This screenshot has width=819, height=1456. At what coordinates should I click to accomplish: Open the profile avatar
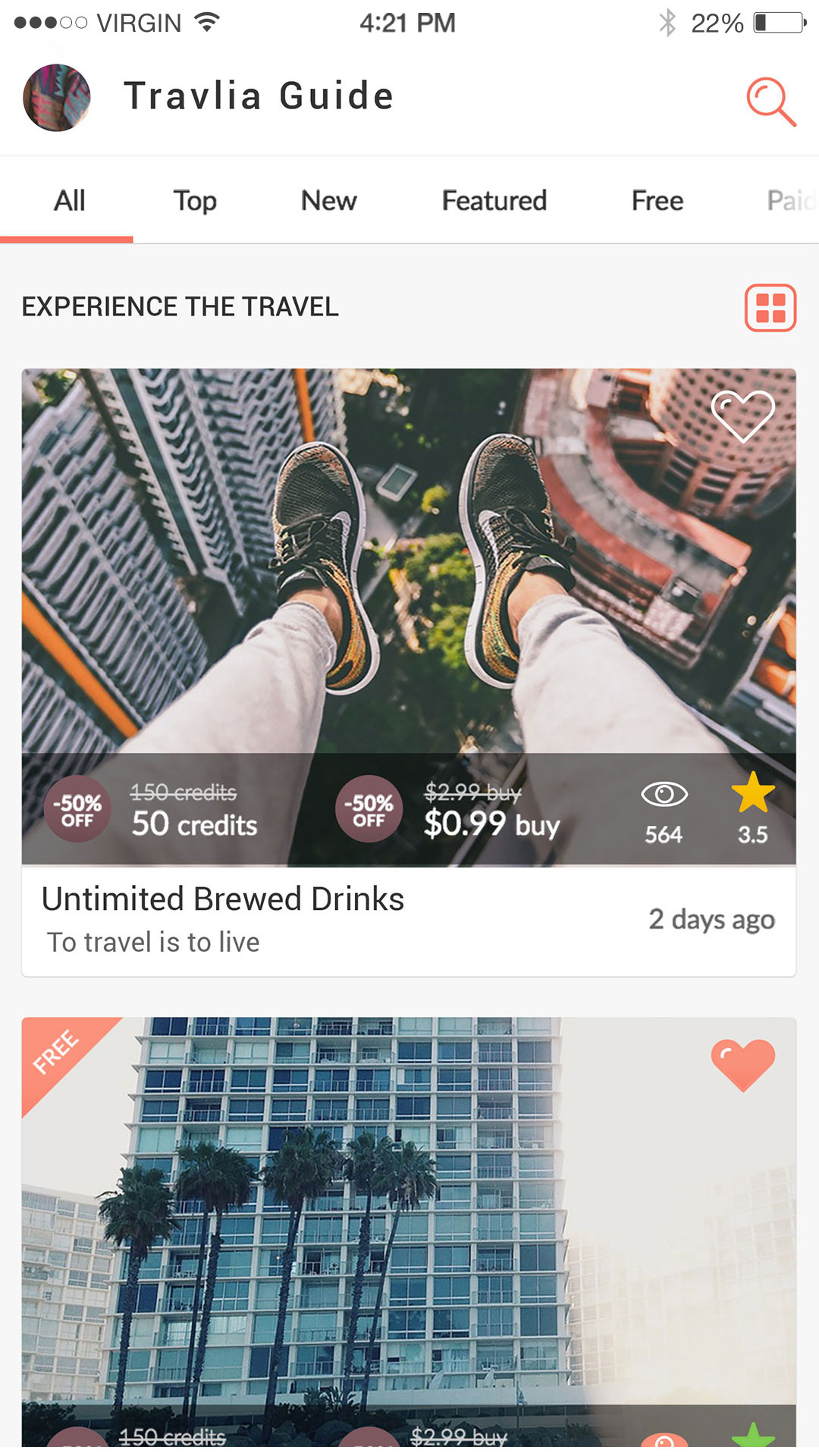[x=57, y=98]
